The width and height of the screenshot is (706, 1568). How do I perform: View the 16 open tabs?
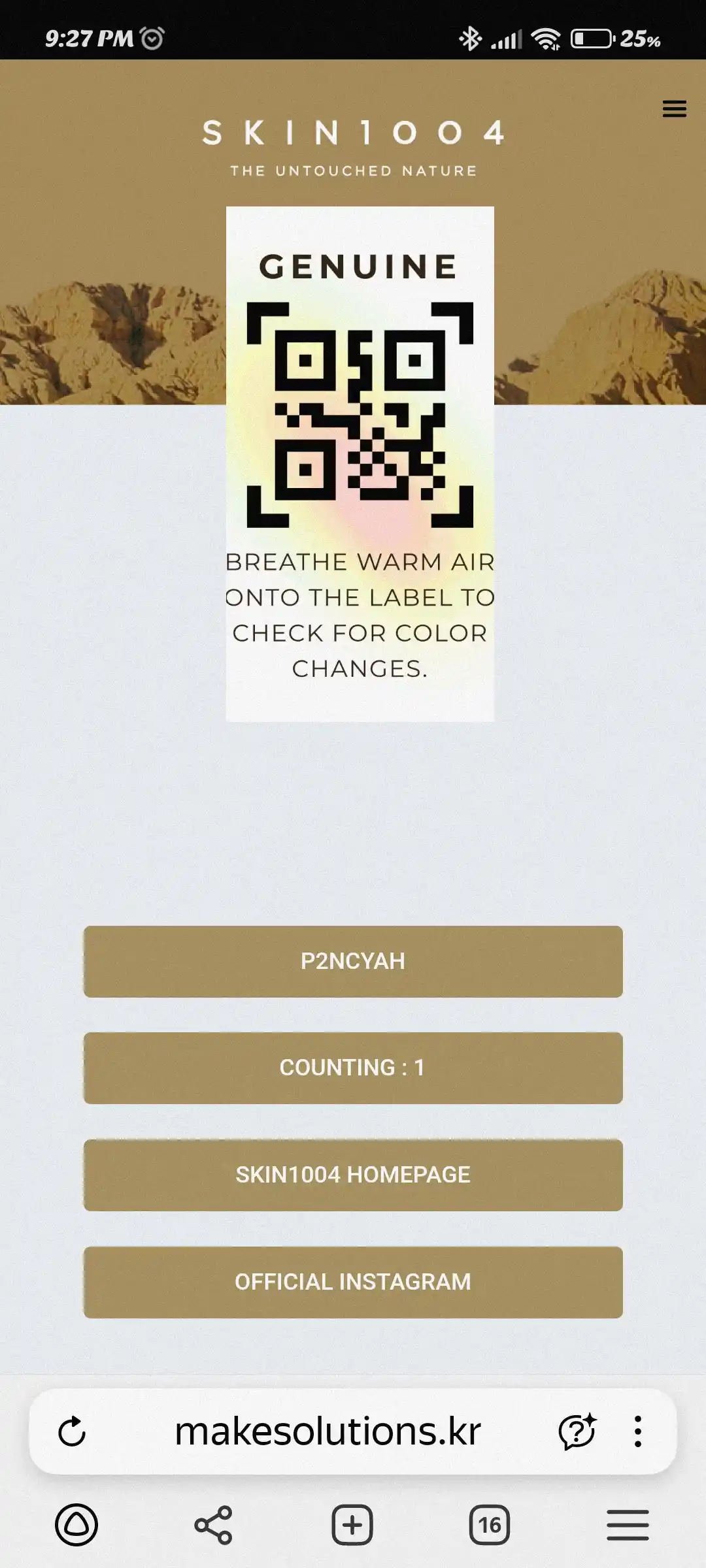[x=490, y=1525]
